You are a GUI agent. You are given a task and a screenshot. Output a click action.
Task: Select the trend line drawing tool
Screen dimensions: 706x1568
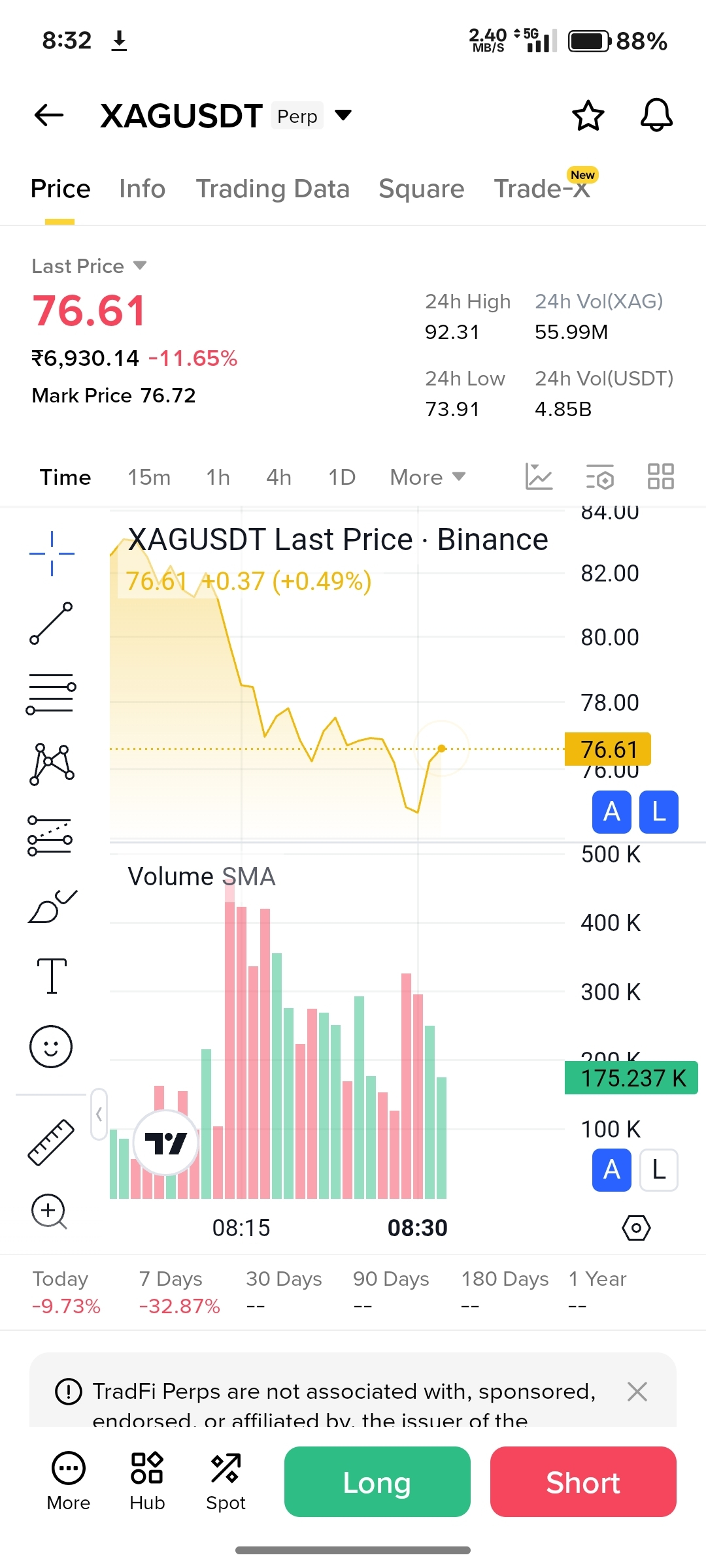point(51,623)
